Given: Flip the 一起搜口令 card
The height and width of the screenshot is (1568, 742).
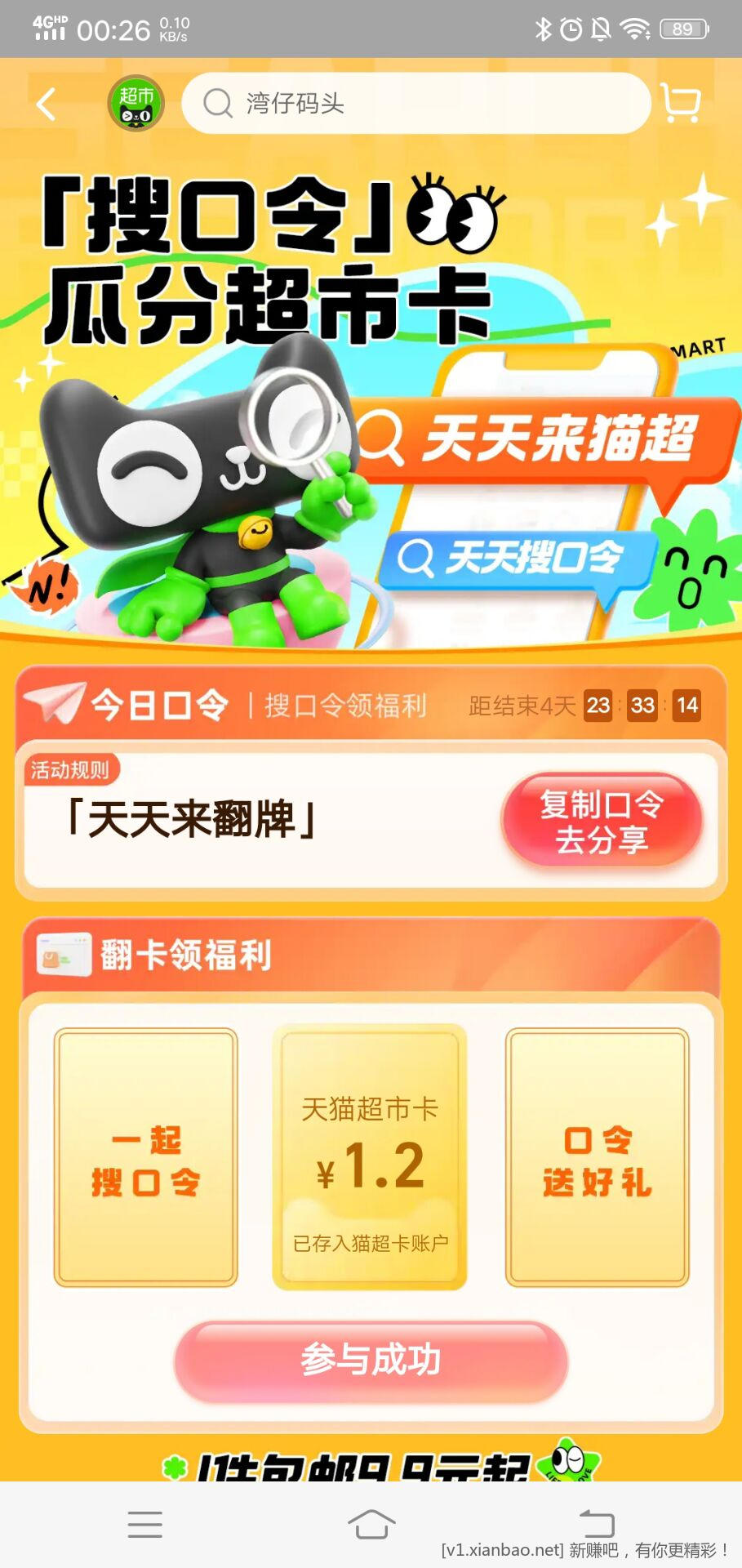Looking at the screenshot, I should (x=145, y=1157).
